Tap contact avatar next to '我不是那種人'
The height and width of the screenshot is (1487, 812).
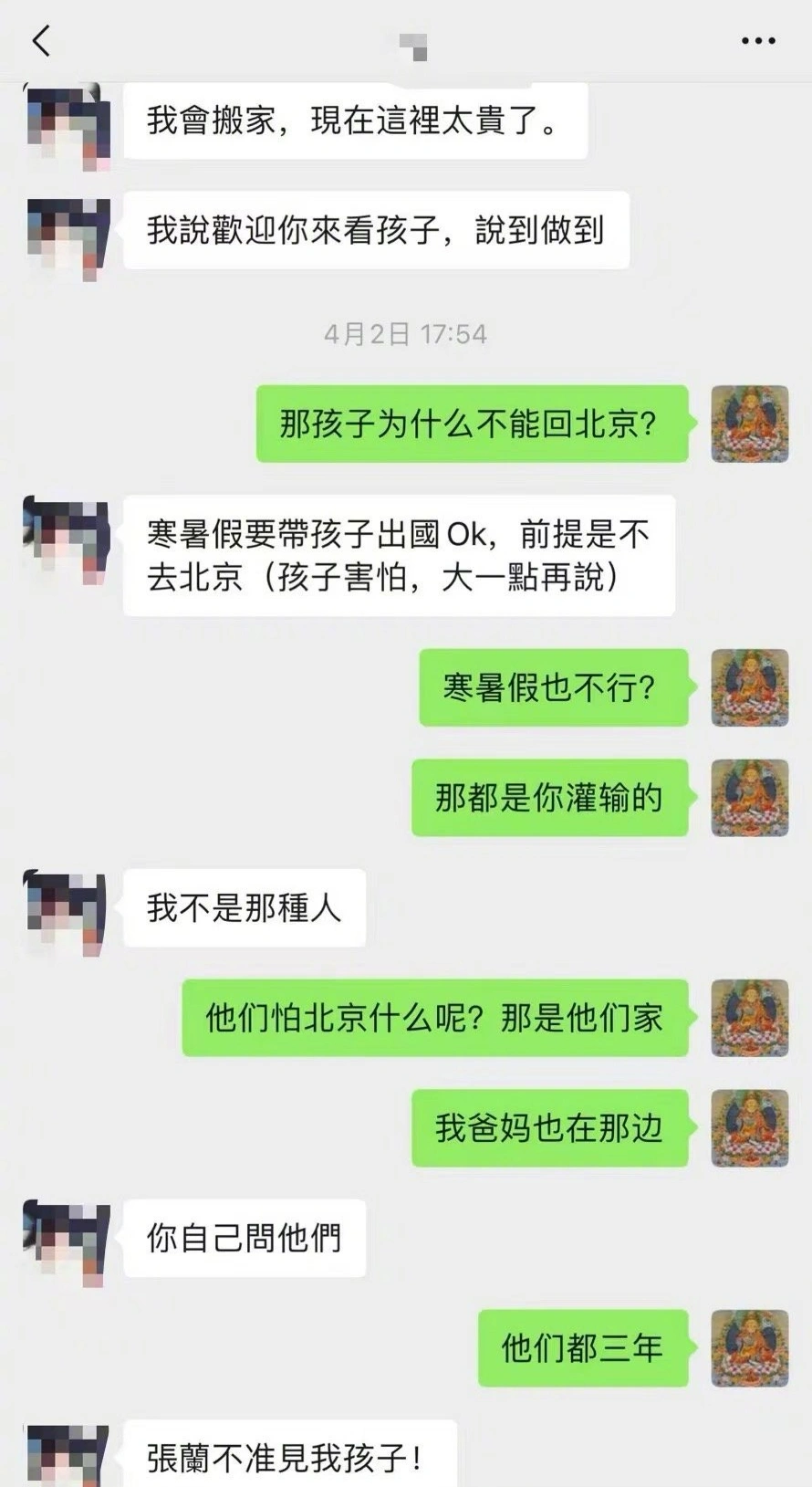(x=67, y=911)
